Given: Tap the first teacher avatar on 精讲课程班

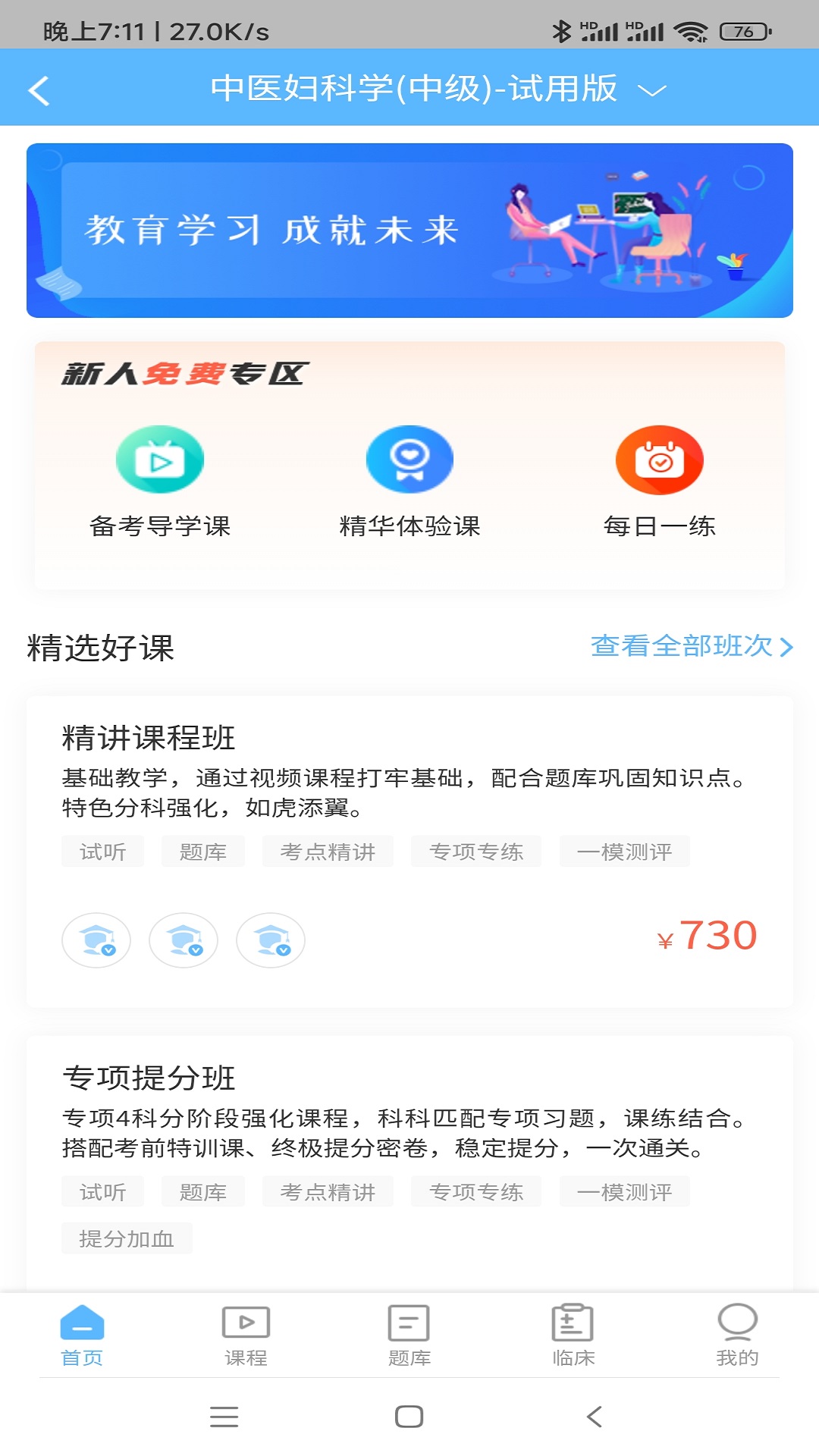Looking at the screenshot, I should tap(96, 940).
